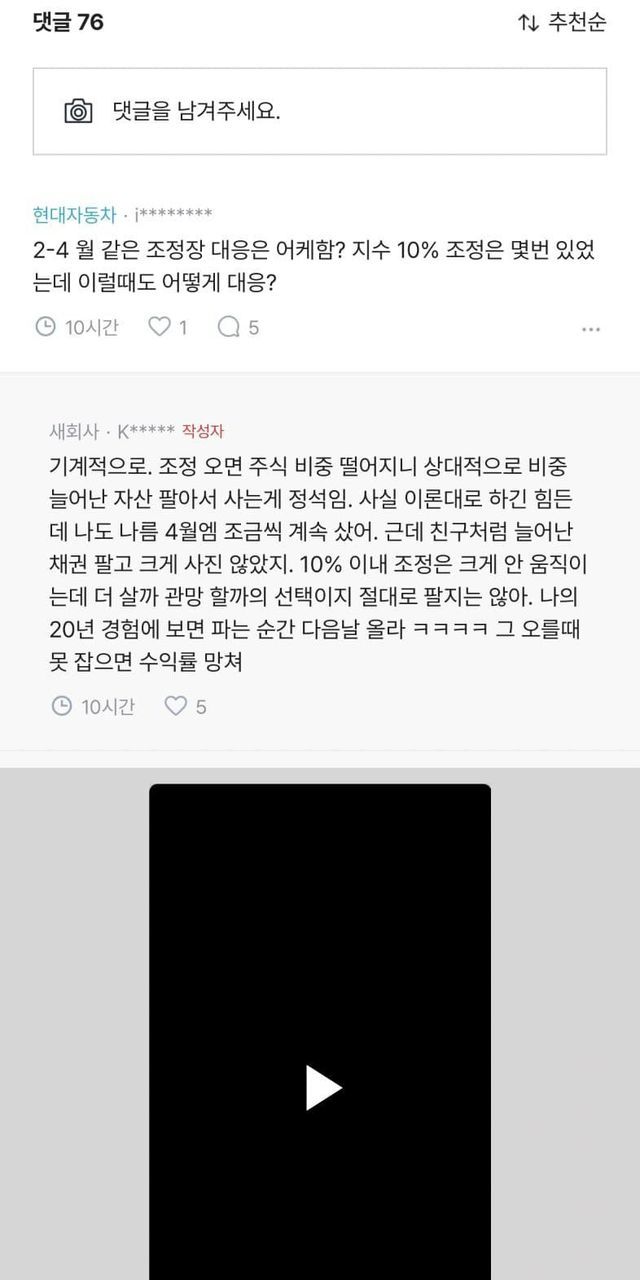Attach a photo with the camera icon

click(x=79, y=111)
